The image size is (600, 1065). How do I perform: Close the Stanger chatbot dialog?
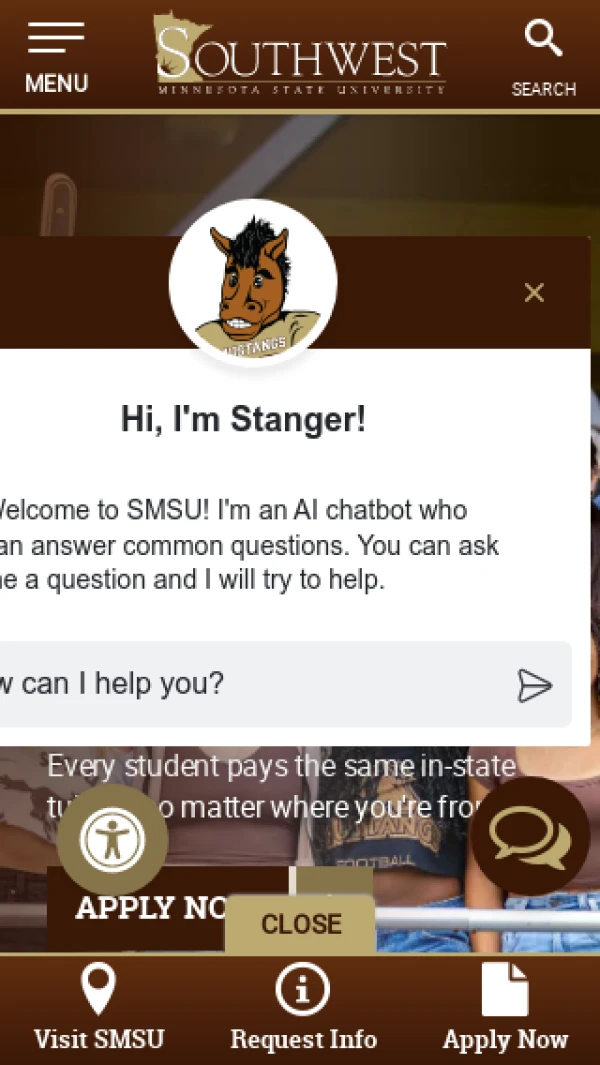(534, 293)
